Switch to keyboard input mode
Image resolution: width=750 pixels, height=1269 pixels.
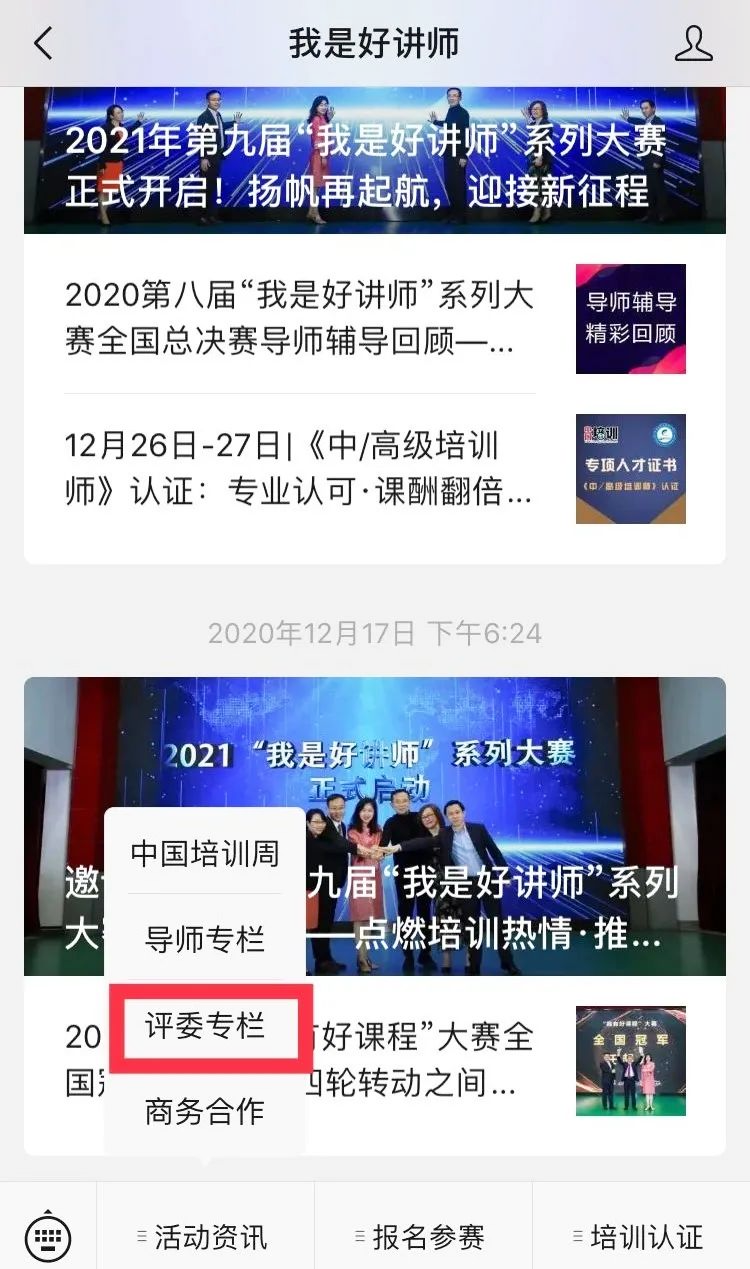pyautogui.click(x=48, y=1236)
